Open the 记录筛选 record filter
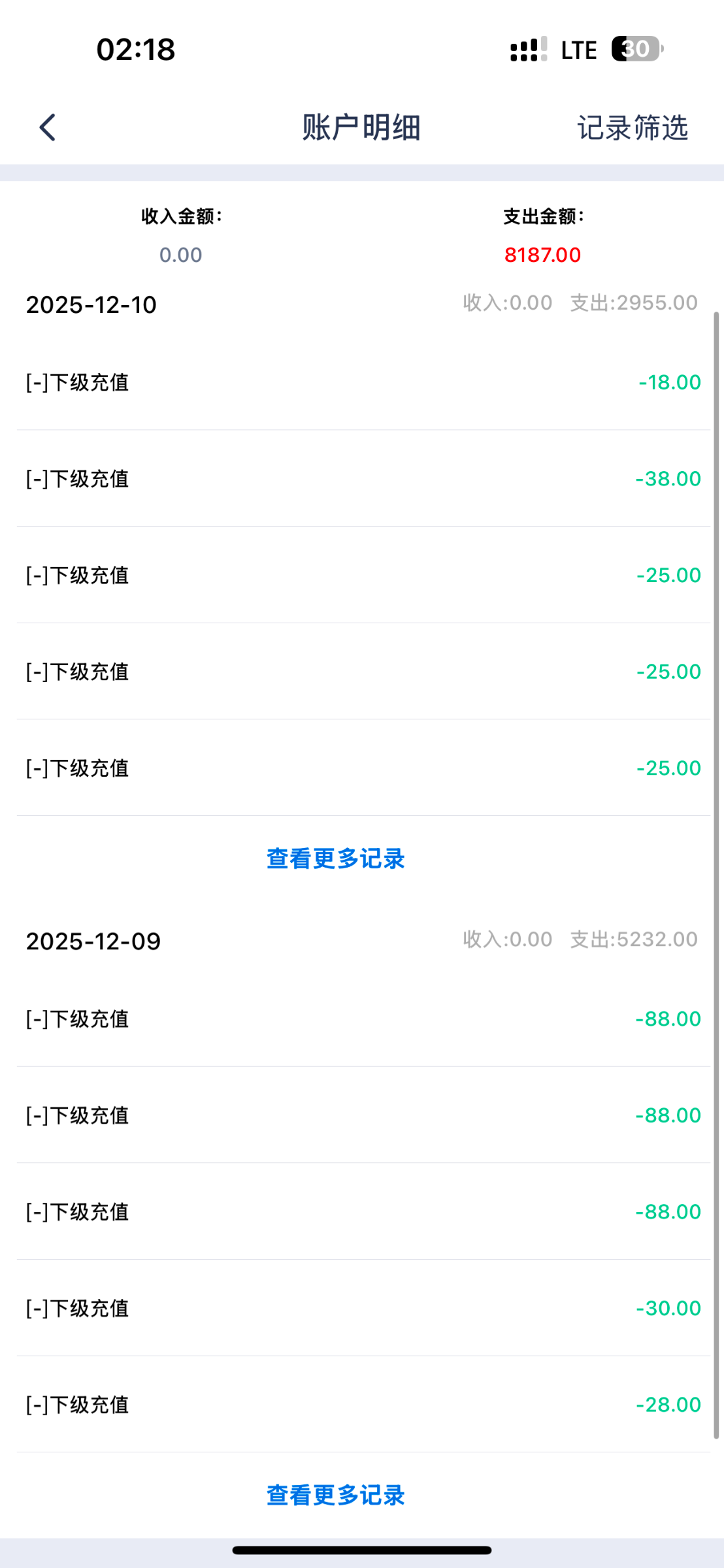Image resolution: width=724 pixels, height=1568 pixels. pyautogui.click(x=632, y=128)
